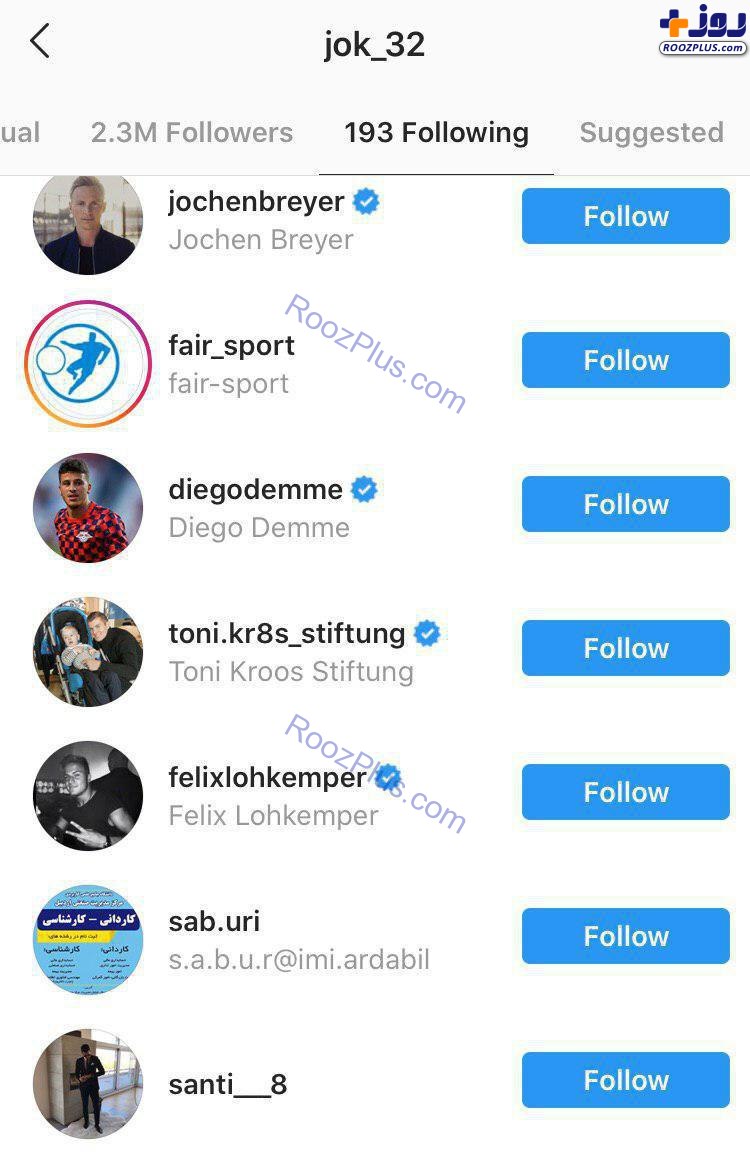Follow diegodemme
750x1154 pixels.
[625, 504]
